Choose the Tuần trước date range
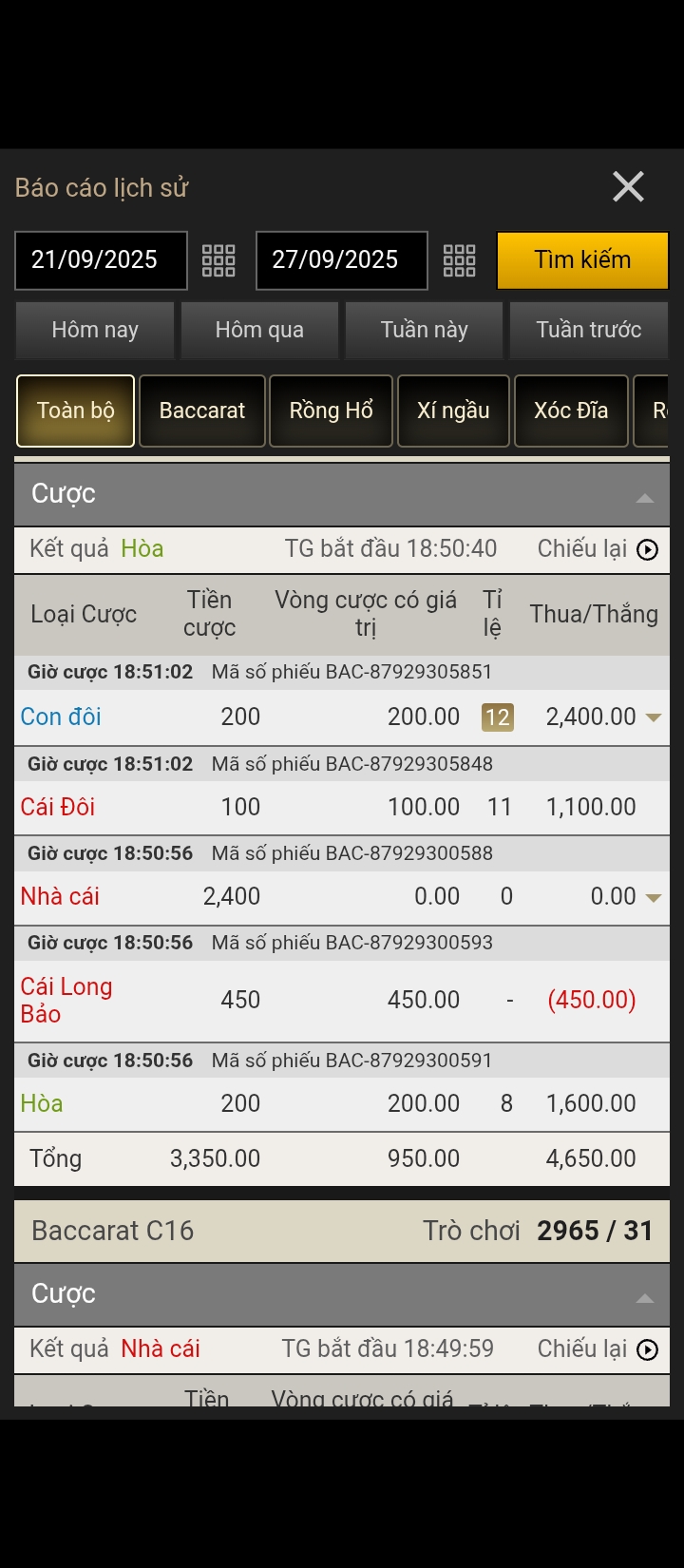Viewport: 684px width, 1568px height. click(589, 330)
